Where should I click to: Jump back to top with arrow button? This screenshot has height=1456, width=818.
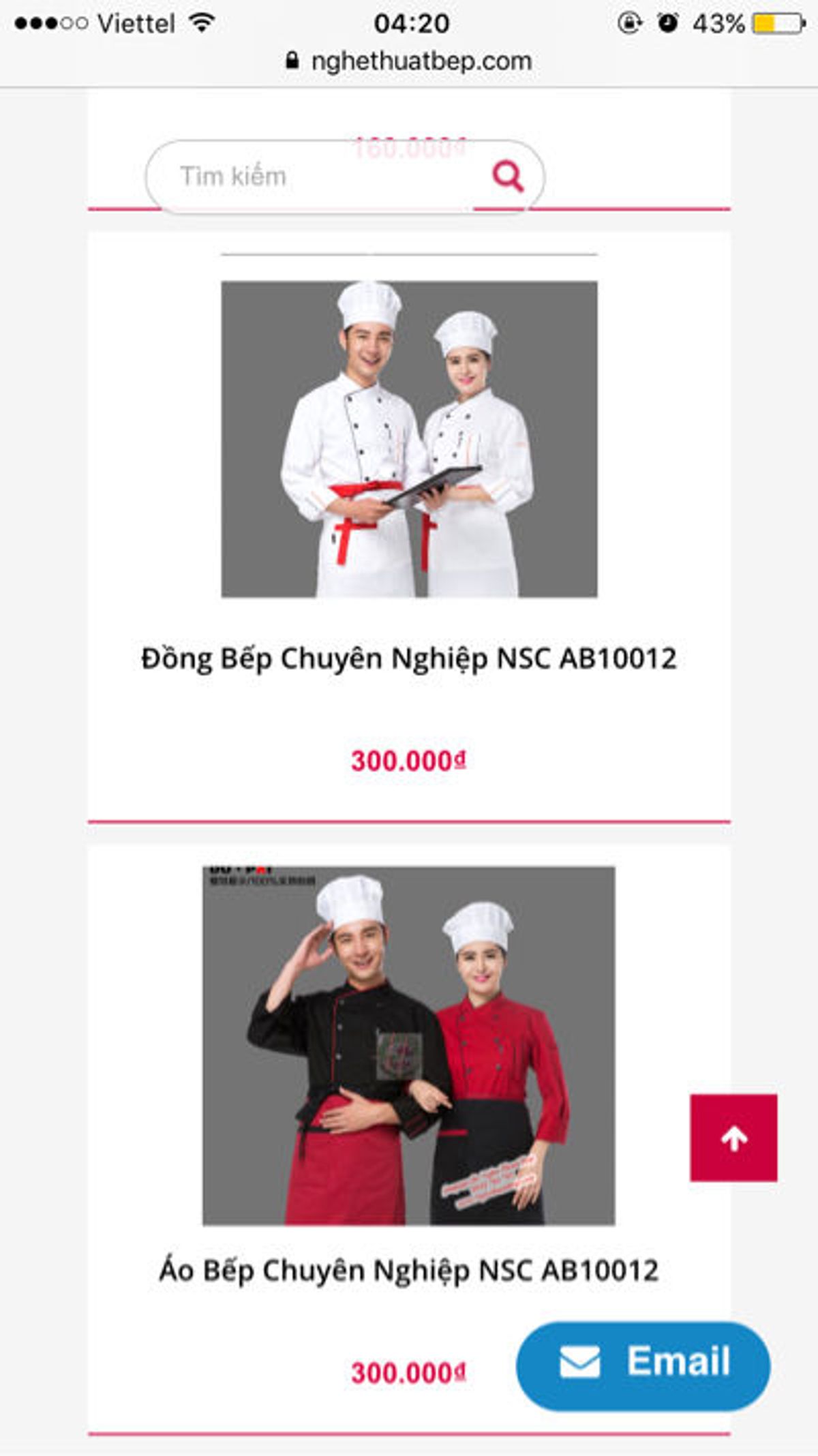point(733,1138)
